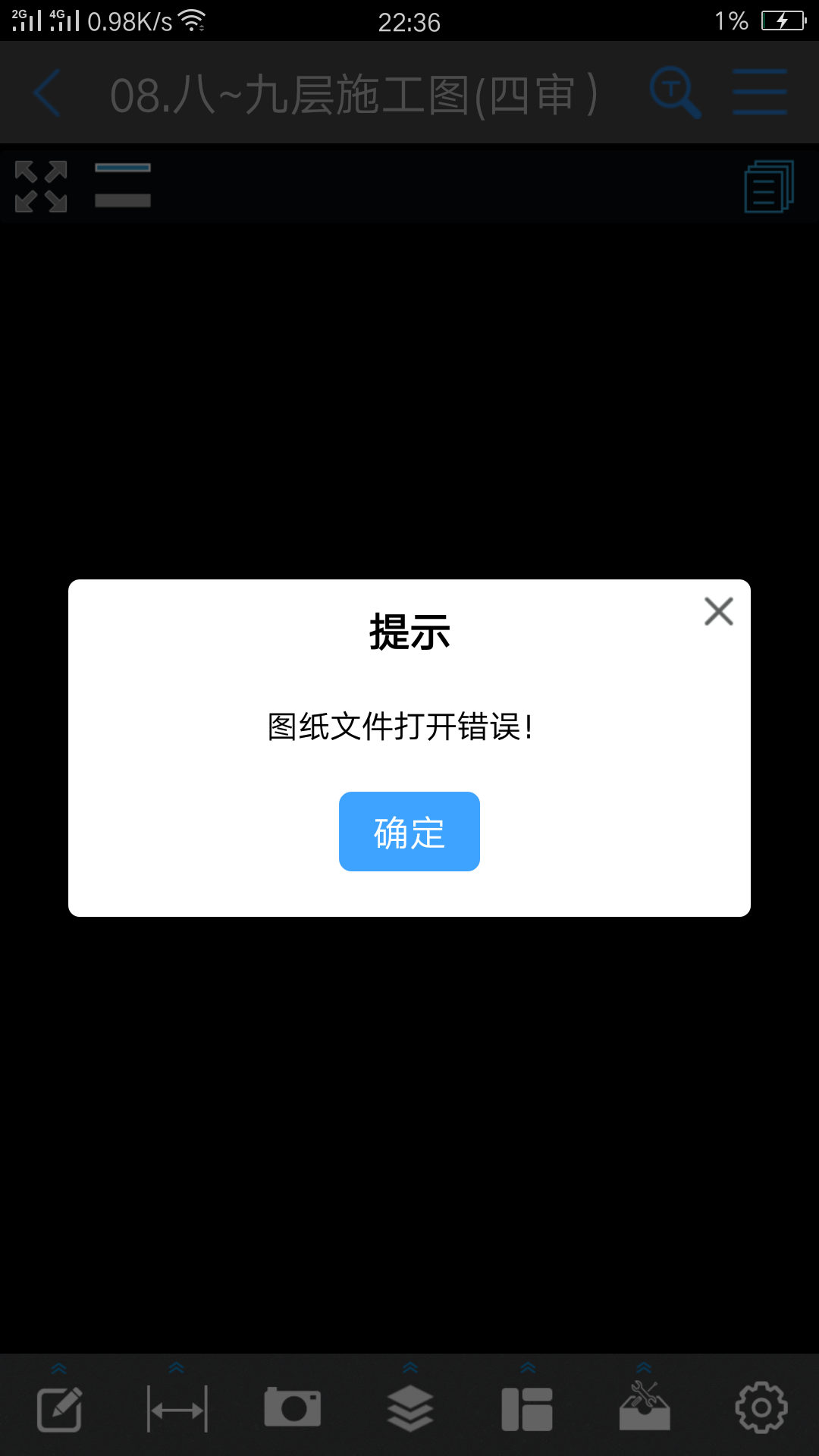Select the distance measurement tool
819x1456 pixels.
(177, 1409)
